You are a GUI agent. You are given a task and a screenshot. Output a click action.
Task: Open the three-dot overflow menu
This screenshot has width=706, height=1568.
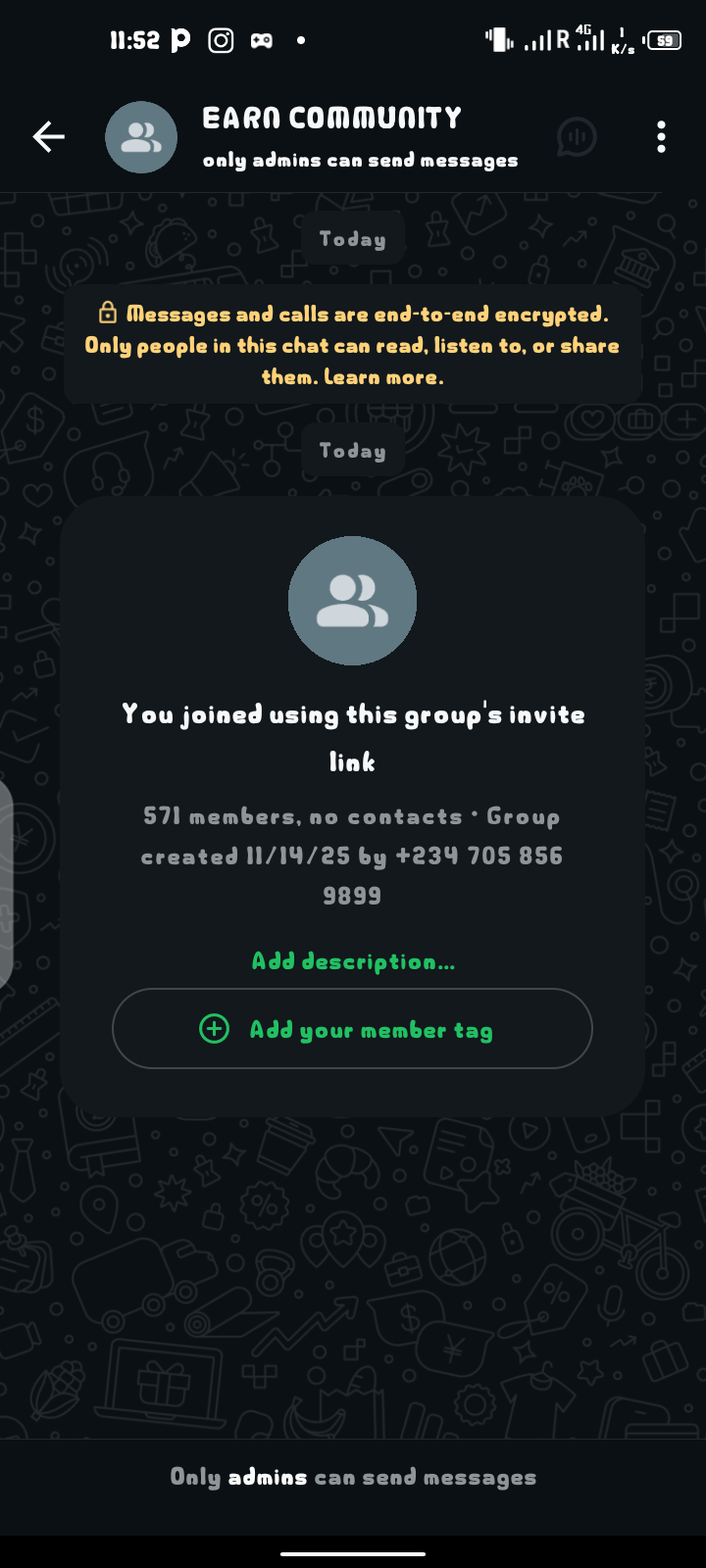tap(661, 137)
